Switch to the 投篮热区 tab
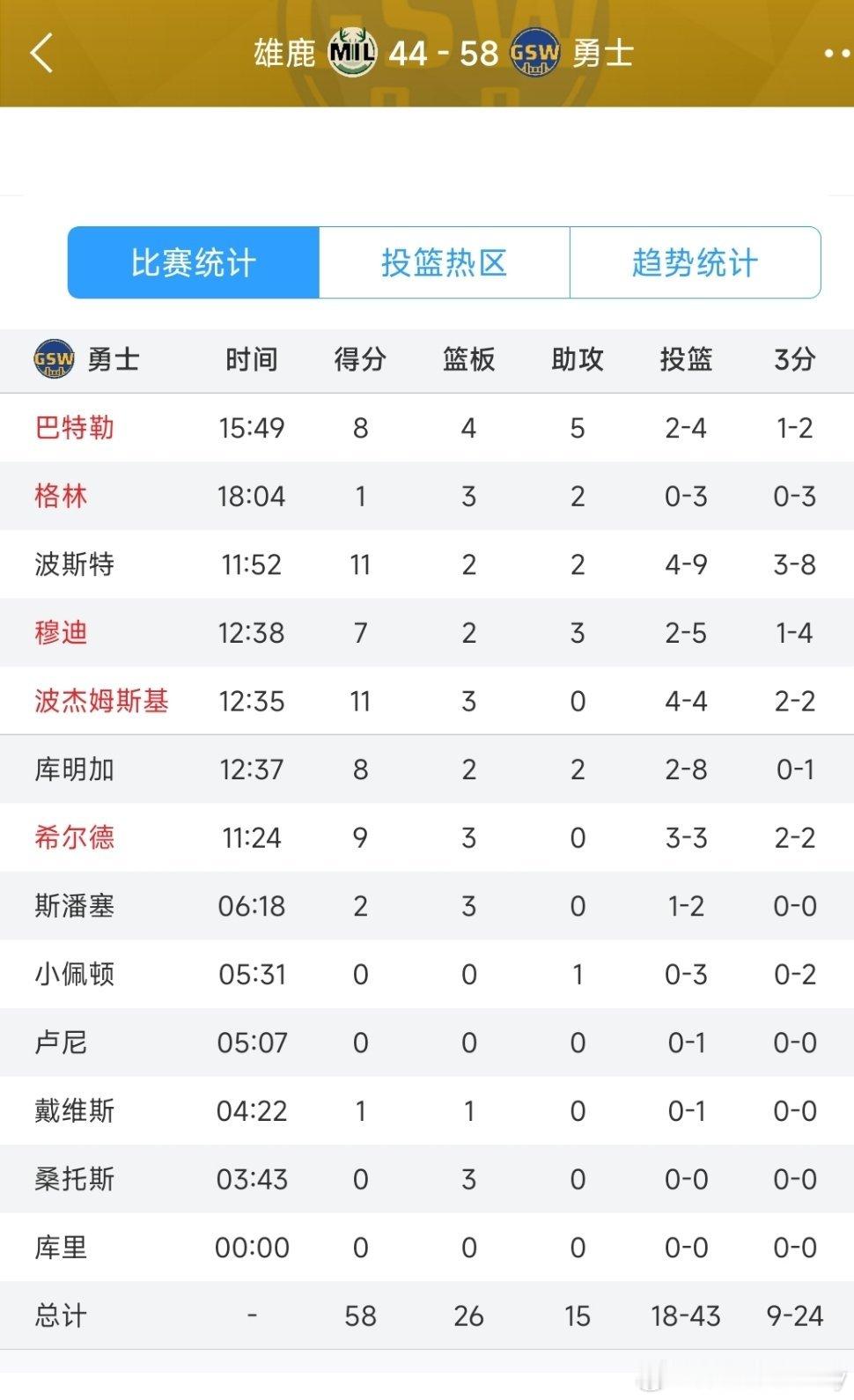This screenshot has width=854, height=1400. click(445, 262)
